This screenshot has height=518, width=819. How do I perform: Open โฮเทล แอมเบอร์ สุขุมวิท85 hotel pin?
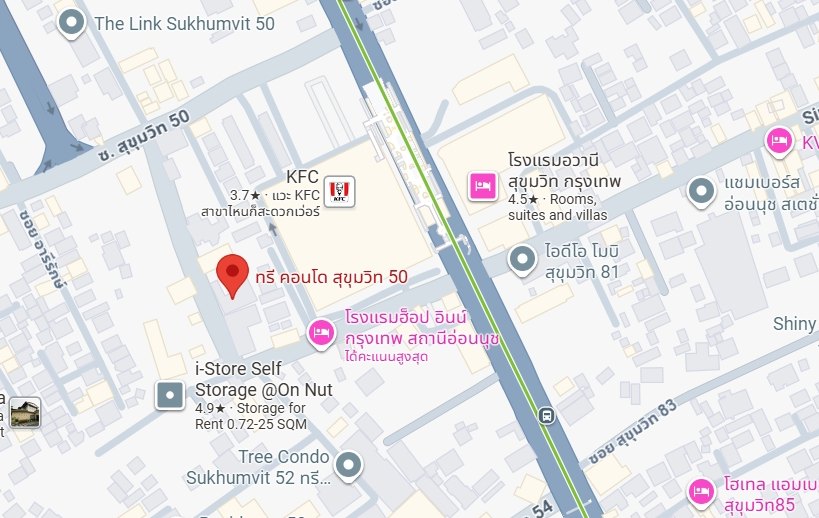[701, 491]
